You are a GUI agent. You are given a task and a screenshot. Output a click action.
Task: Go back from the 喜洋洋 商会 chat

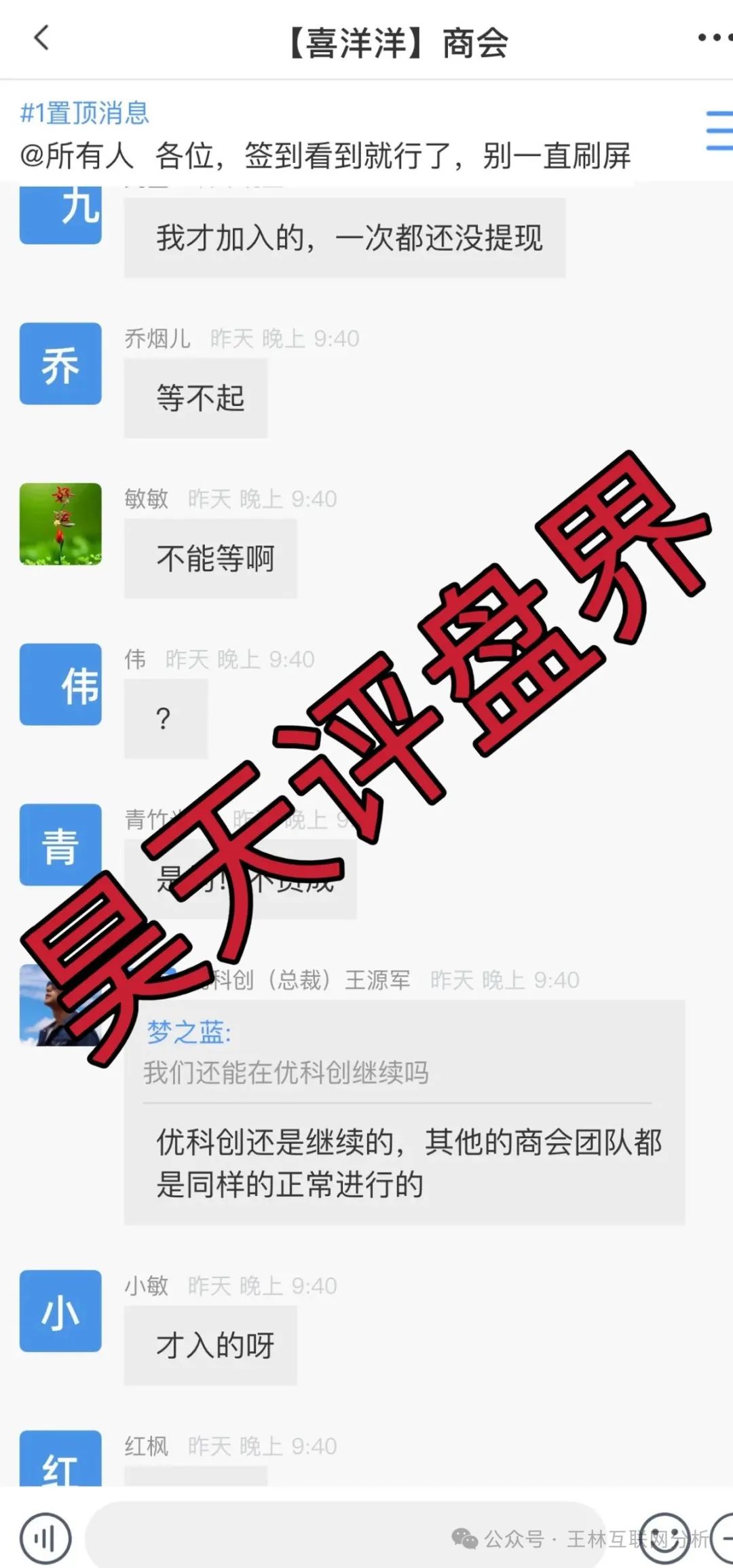(41, 38)
